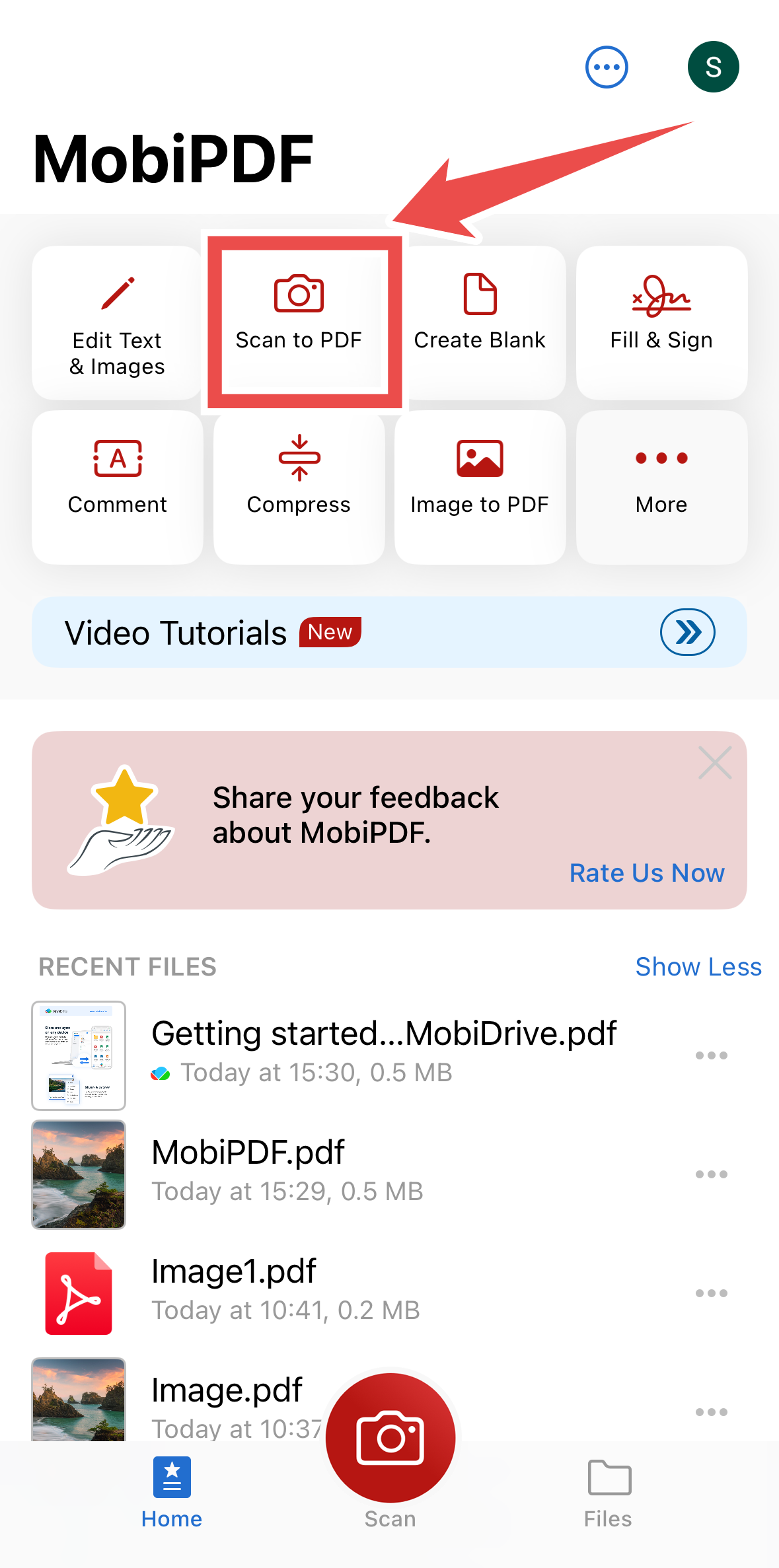The width and height of the screenshot is (779, 1568).
Task: Open the three-dots menu at top
Action: 606,66
